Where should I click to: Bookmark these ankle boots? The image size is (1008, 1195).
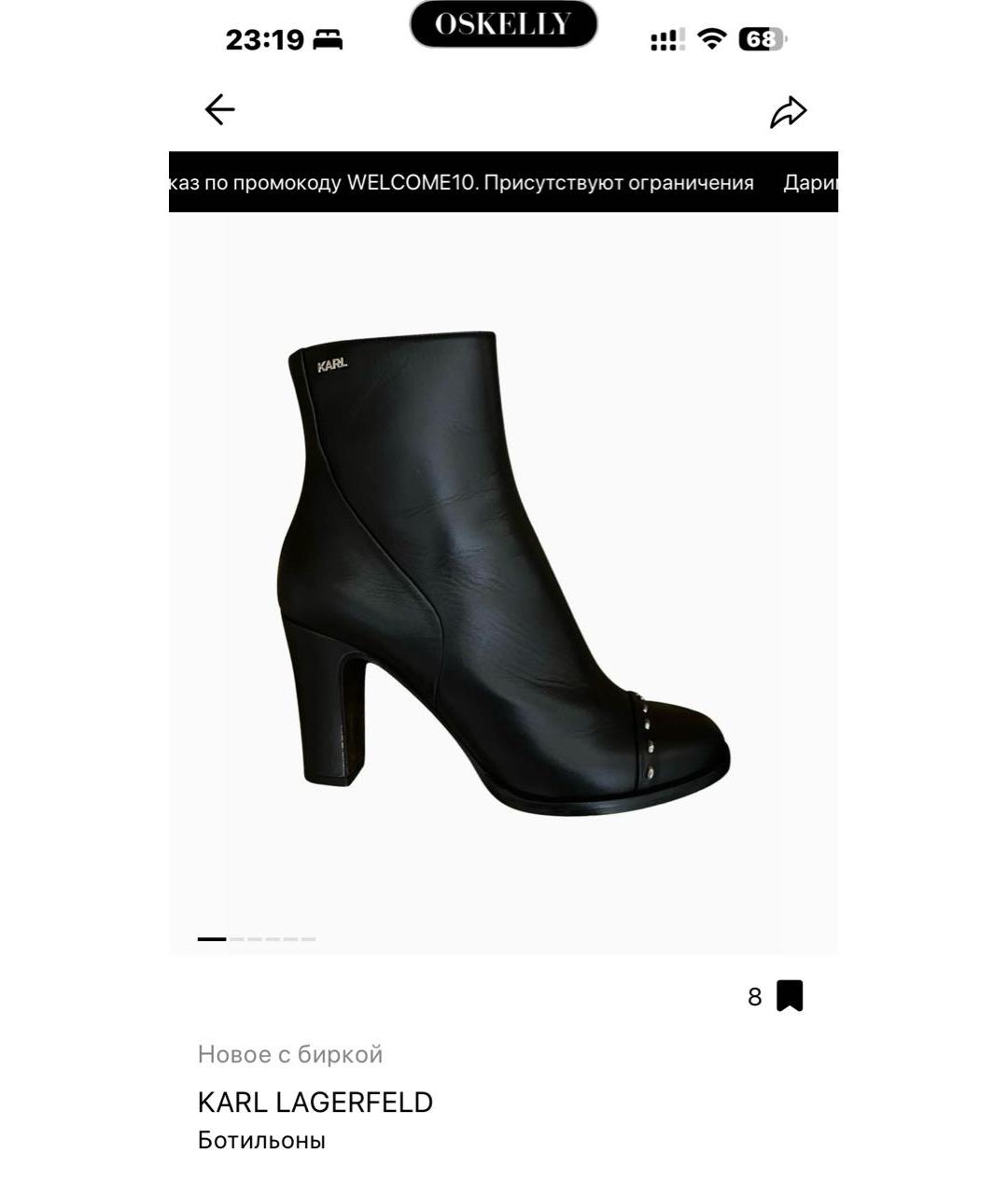[790, 996]
